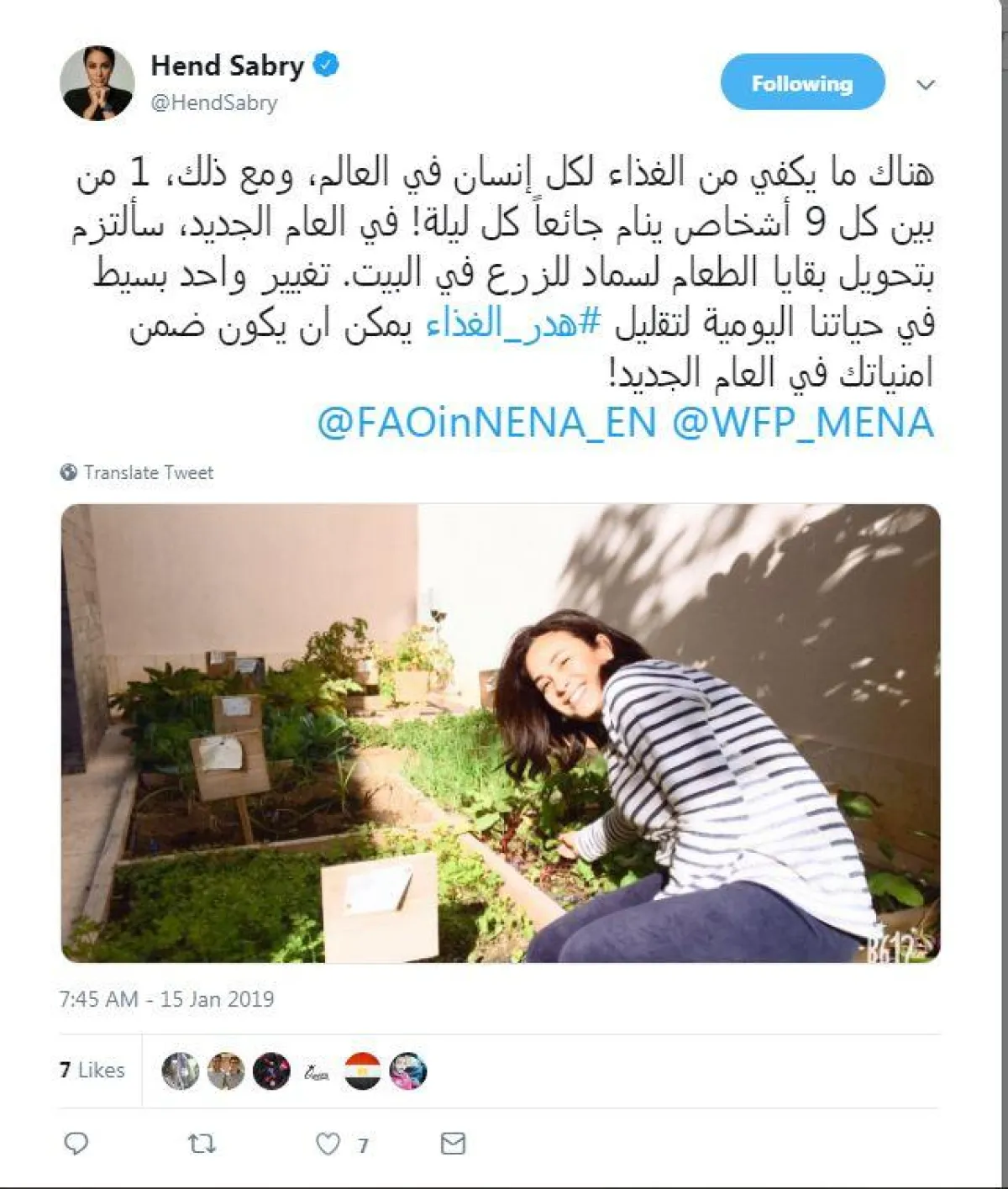This screenshot has width=1008, height=1189.
Task: Reply to this tweet
Action: 76,1144
